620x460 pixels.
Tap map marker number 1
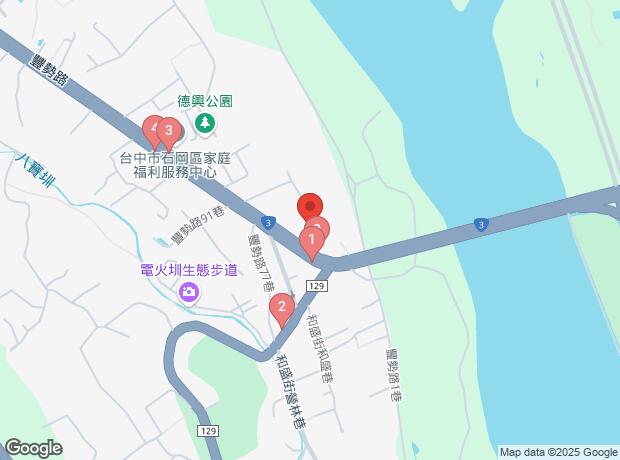[311, 240]
